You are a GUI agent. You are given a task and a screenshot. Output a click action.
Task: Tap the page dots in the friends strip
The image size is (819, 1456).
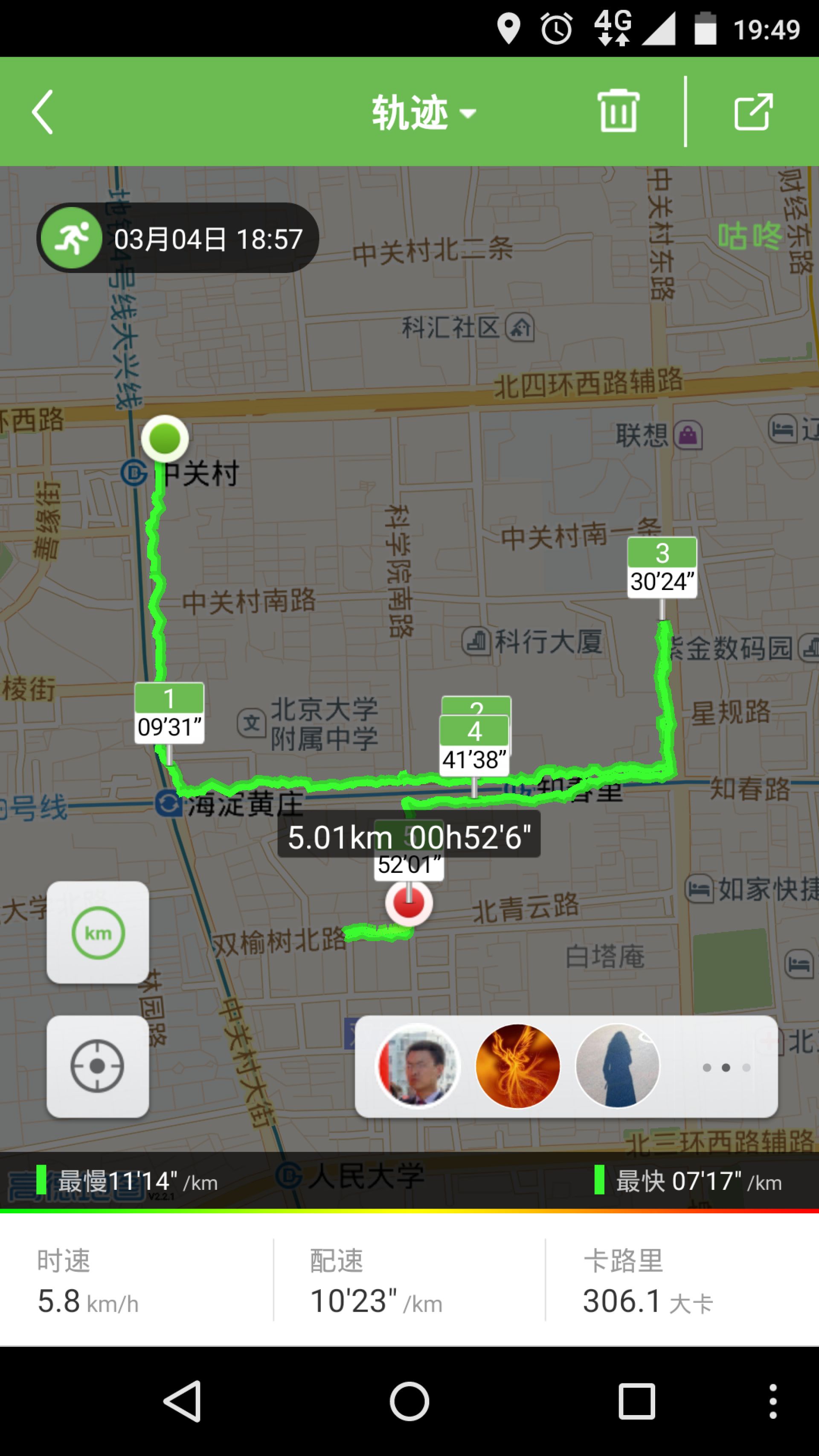[726, 1067]
